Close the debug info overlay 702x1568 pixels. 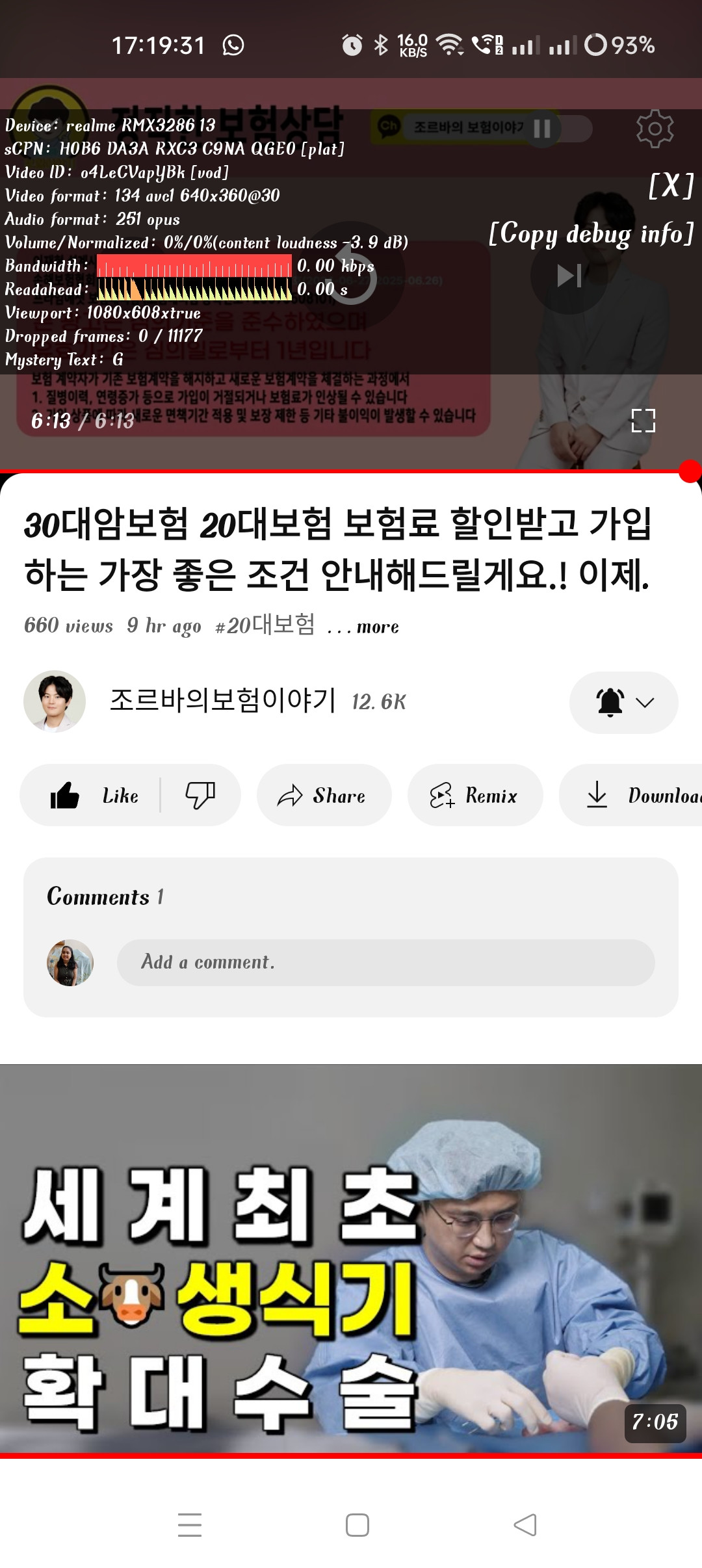pyautogui.click(x=671, y=186)
